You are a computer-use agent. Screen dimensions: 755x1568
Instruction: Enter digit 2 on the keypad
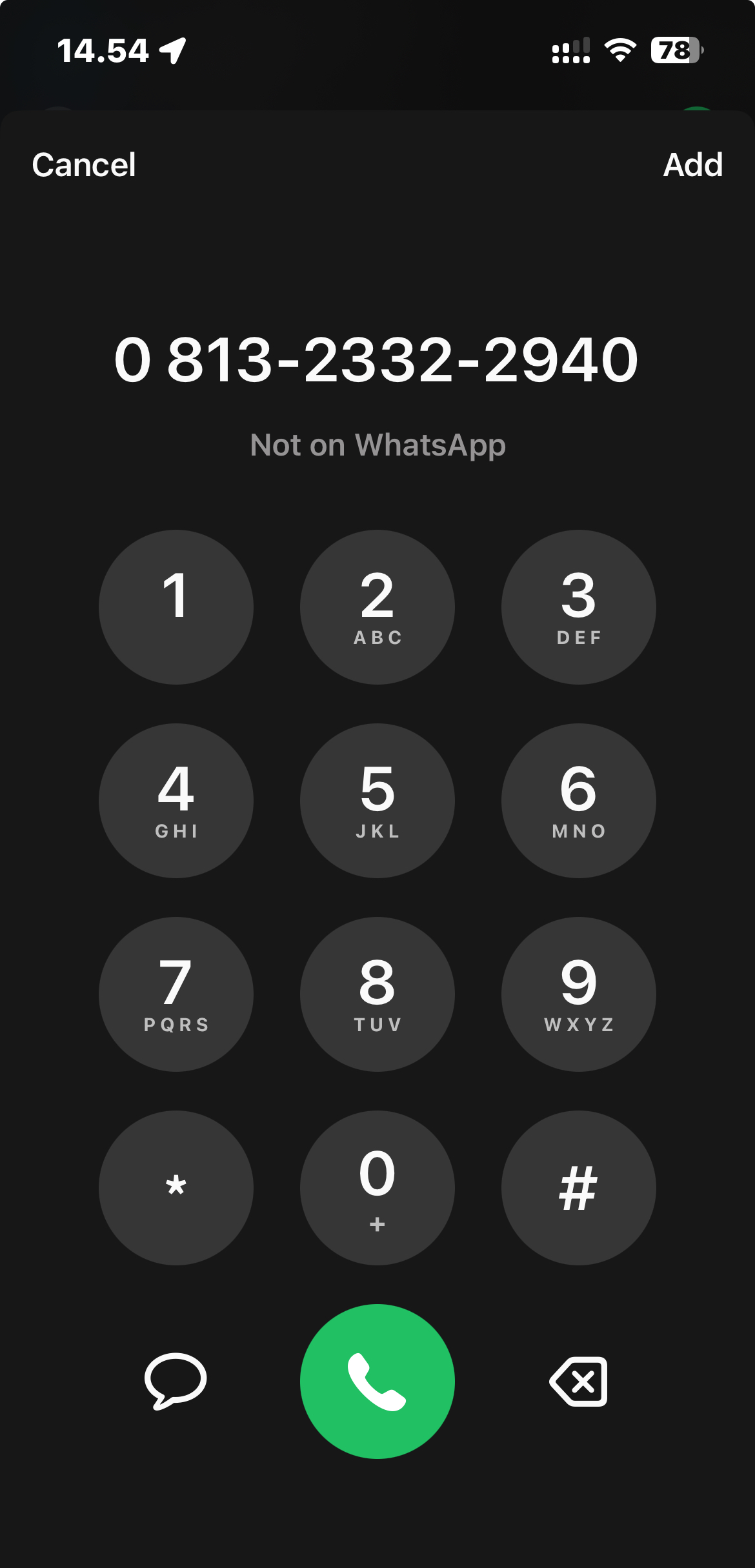(x=377, y=607)
